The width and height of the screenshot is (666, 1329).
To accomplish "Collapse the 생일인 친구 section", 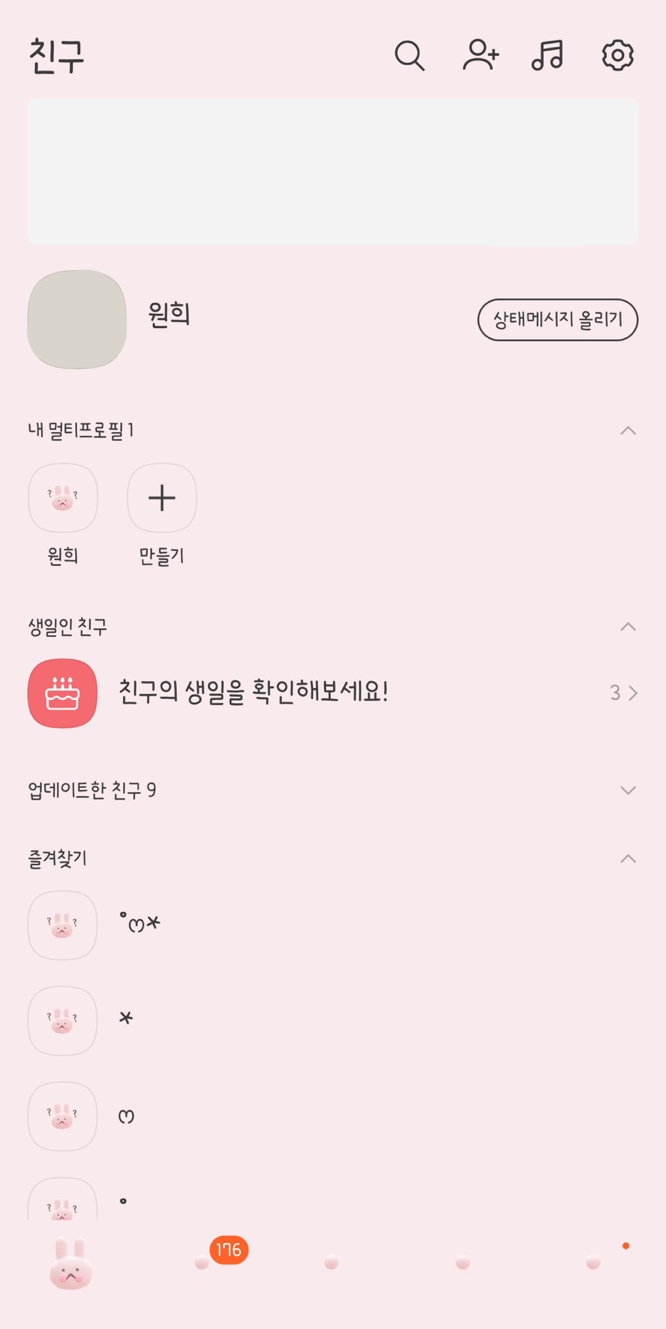I will pos(628,627).
